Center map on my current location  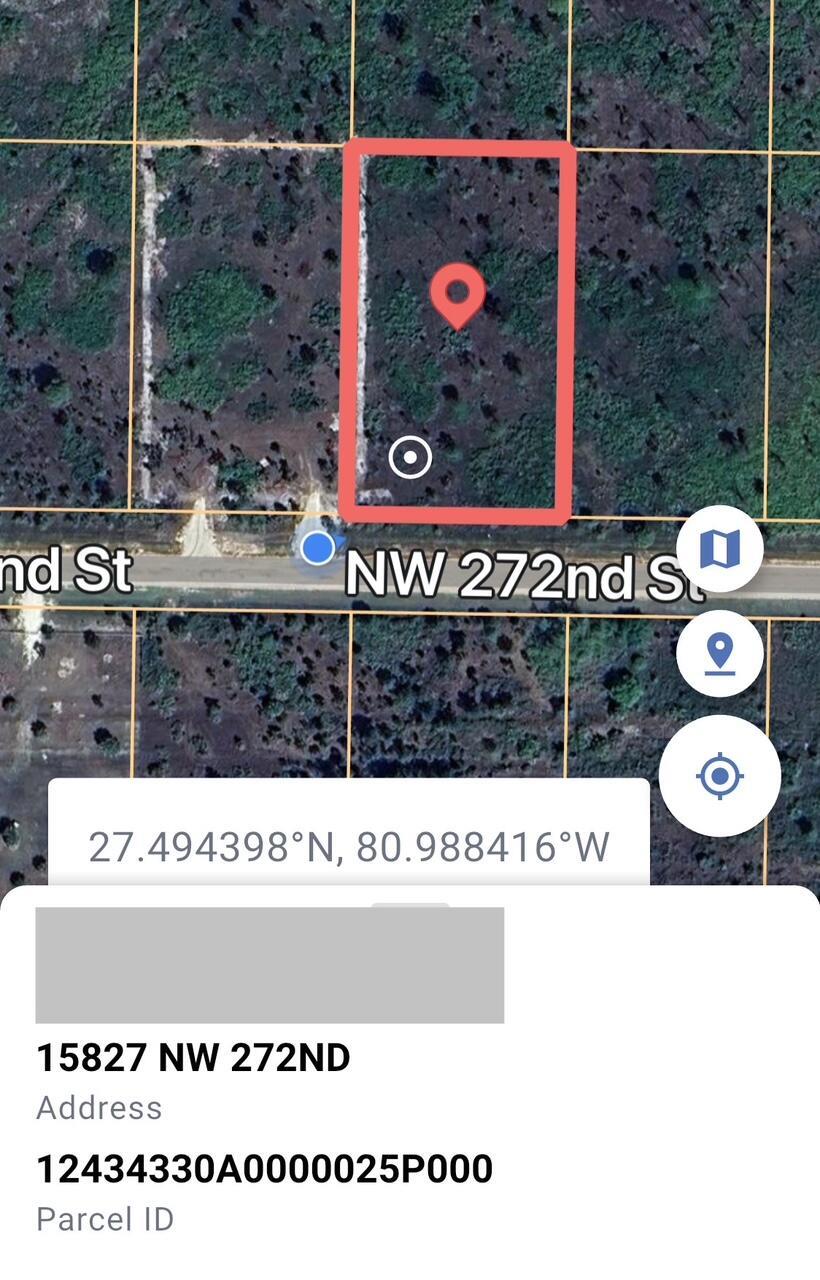click(720, 776)
